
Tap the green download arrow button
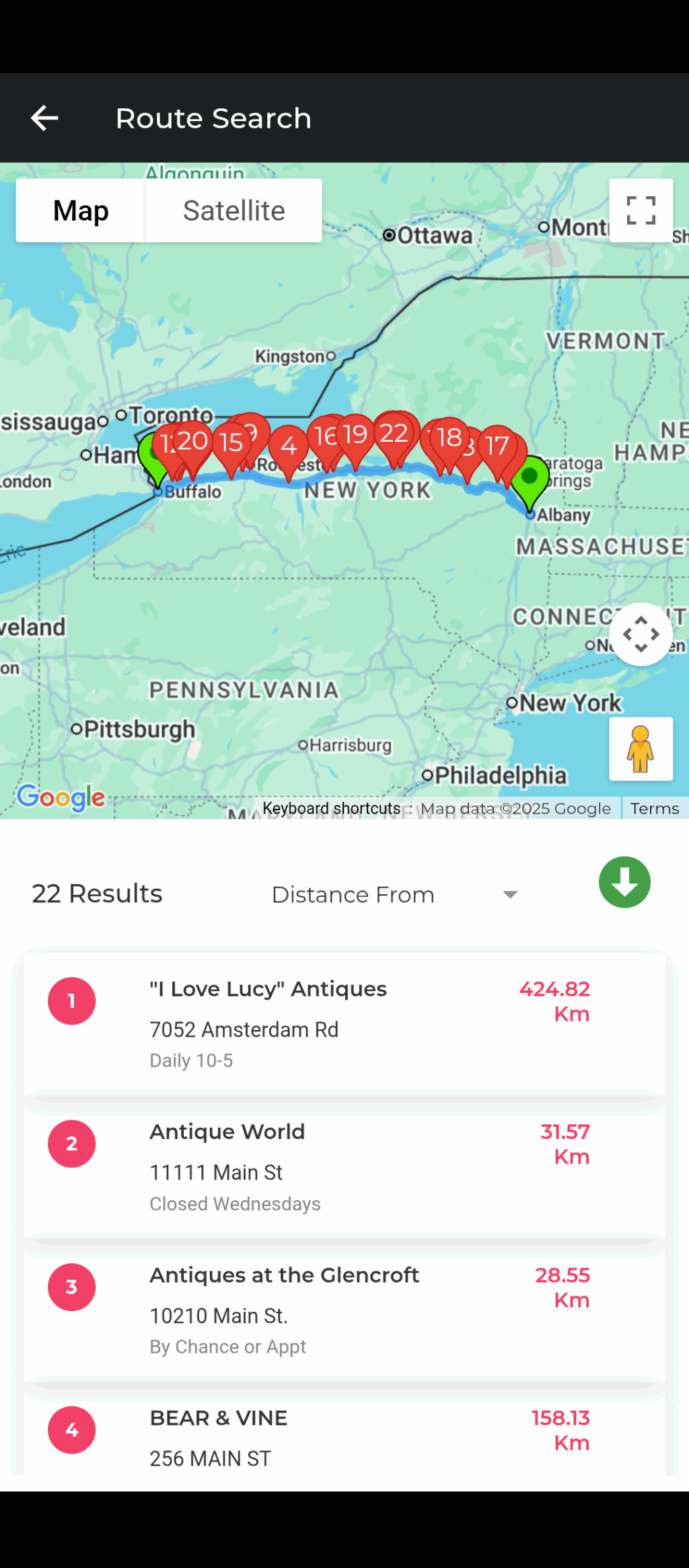[x=624, y=882]
